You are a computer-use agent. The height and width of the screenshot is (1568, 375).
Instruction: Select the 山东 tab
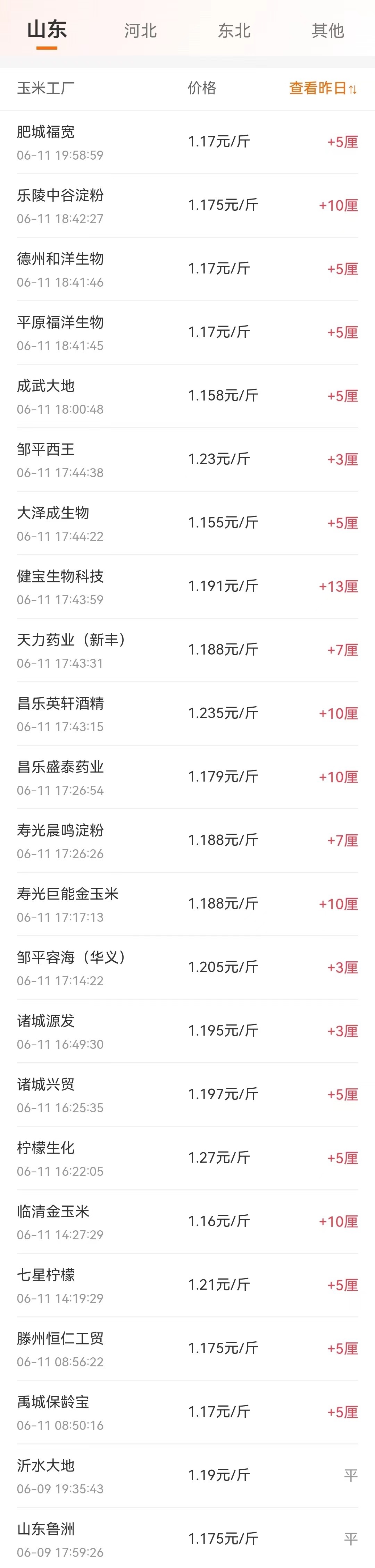point(47,30)
